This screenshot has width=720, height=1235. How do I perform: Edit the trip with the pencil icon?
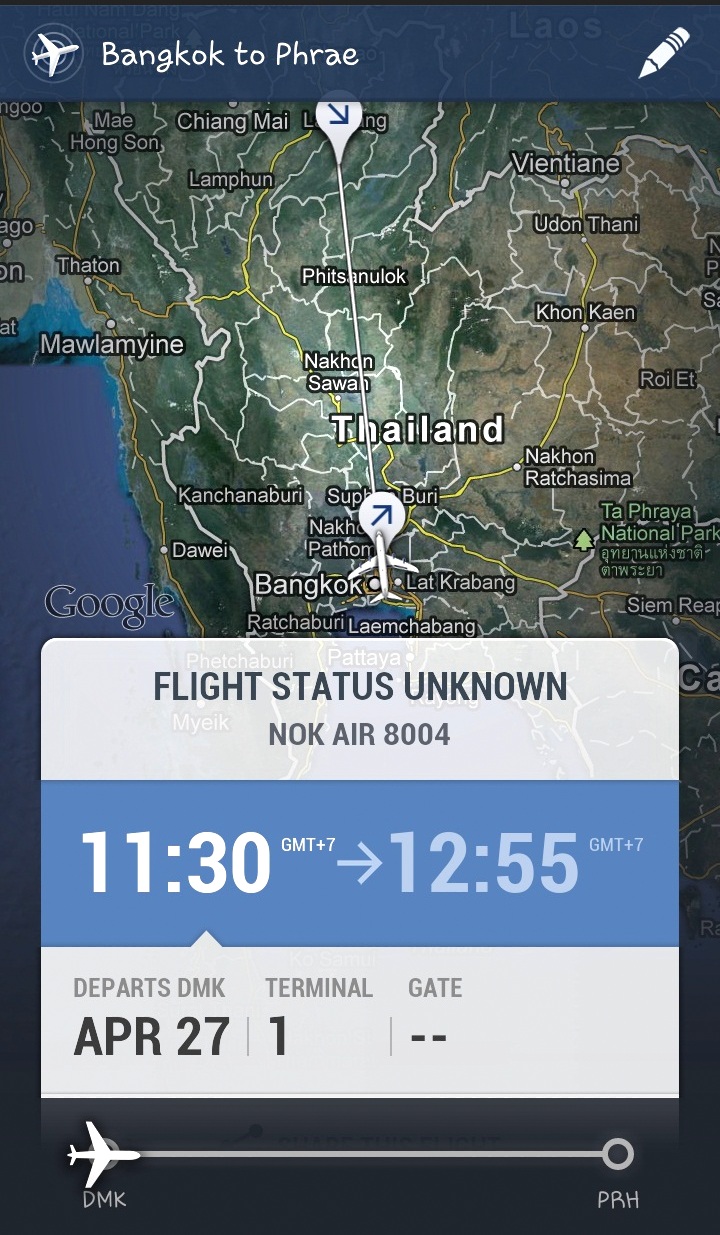[664, 53]
